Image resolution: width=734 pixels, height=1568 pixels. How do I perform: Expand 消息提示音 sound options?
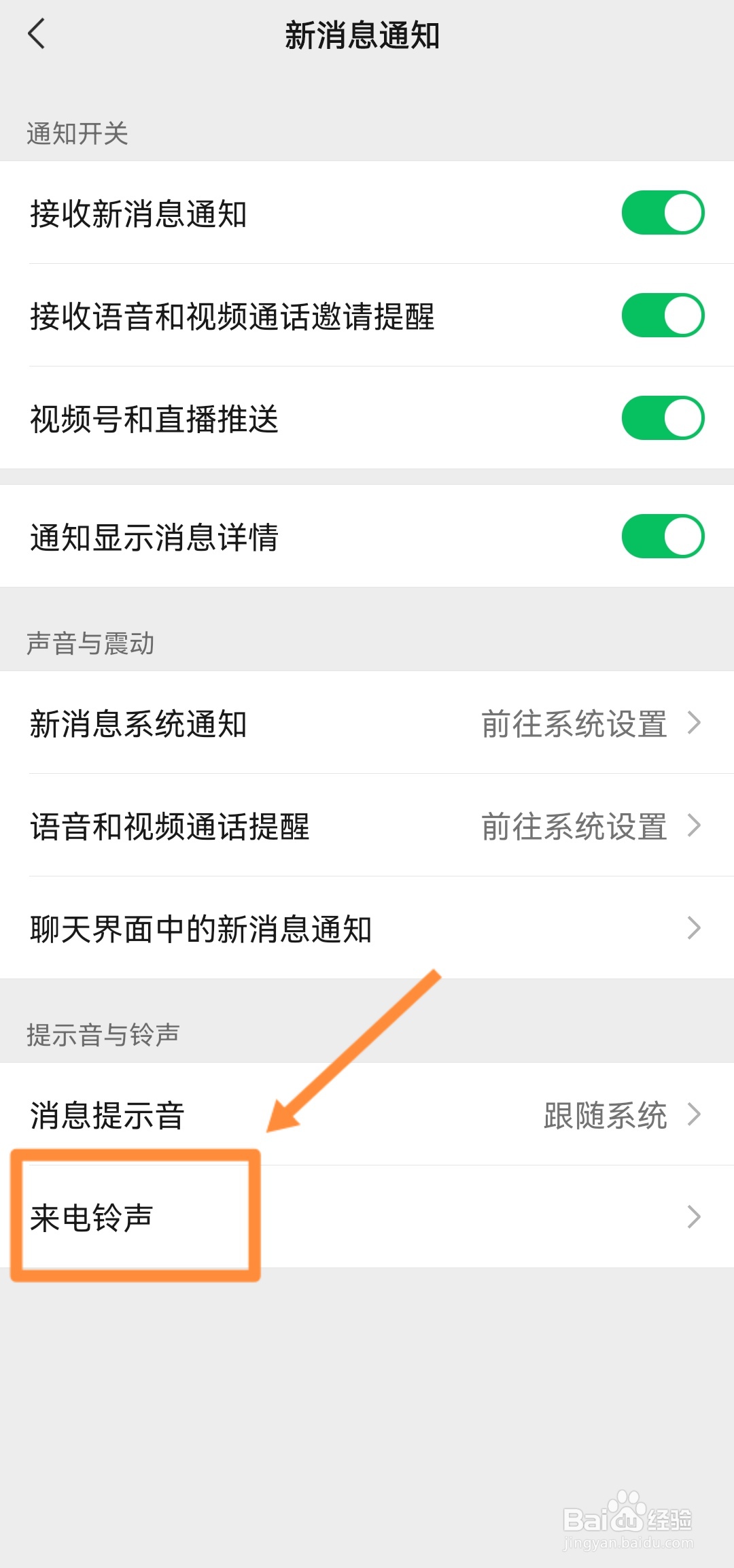pyautogui.click(x=109, y=1114)
